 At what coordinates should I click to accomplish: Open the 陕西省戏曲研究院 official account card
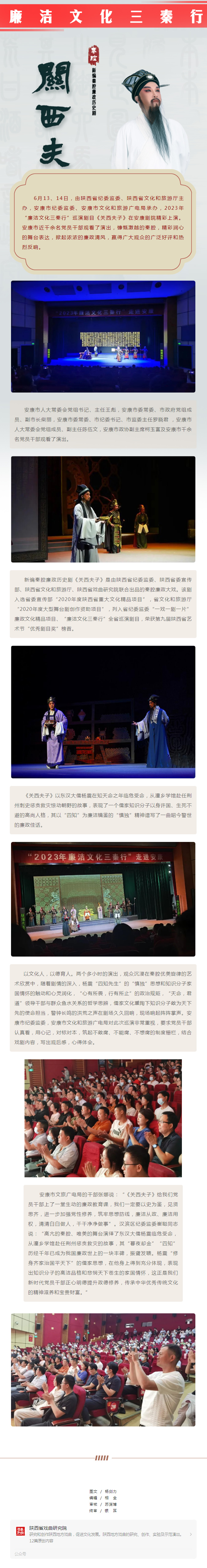pos(103,1534)
